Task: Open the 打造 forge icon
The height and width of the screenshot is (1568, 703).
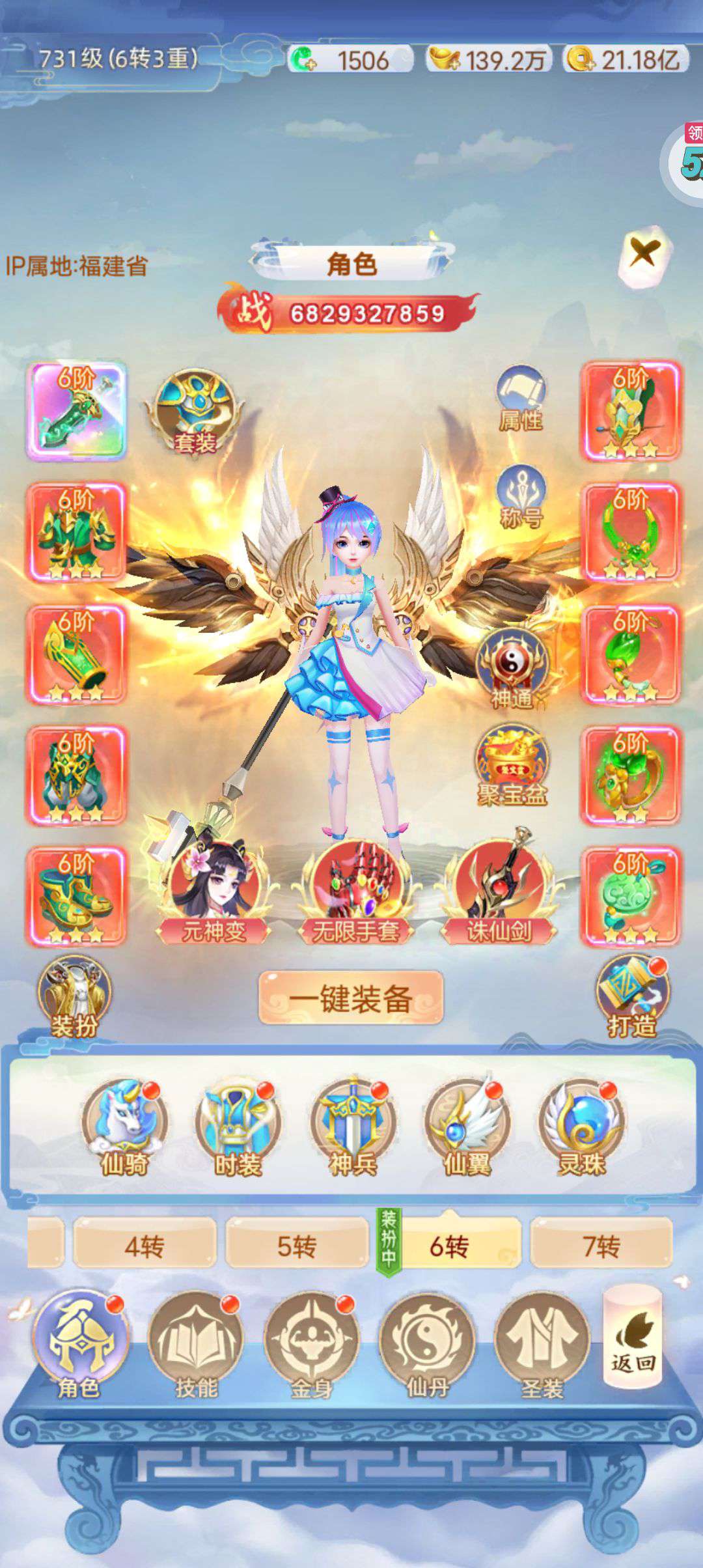Action: coord(632,997)
